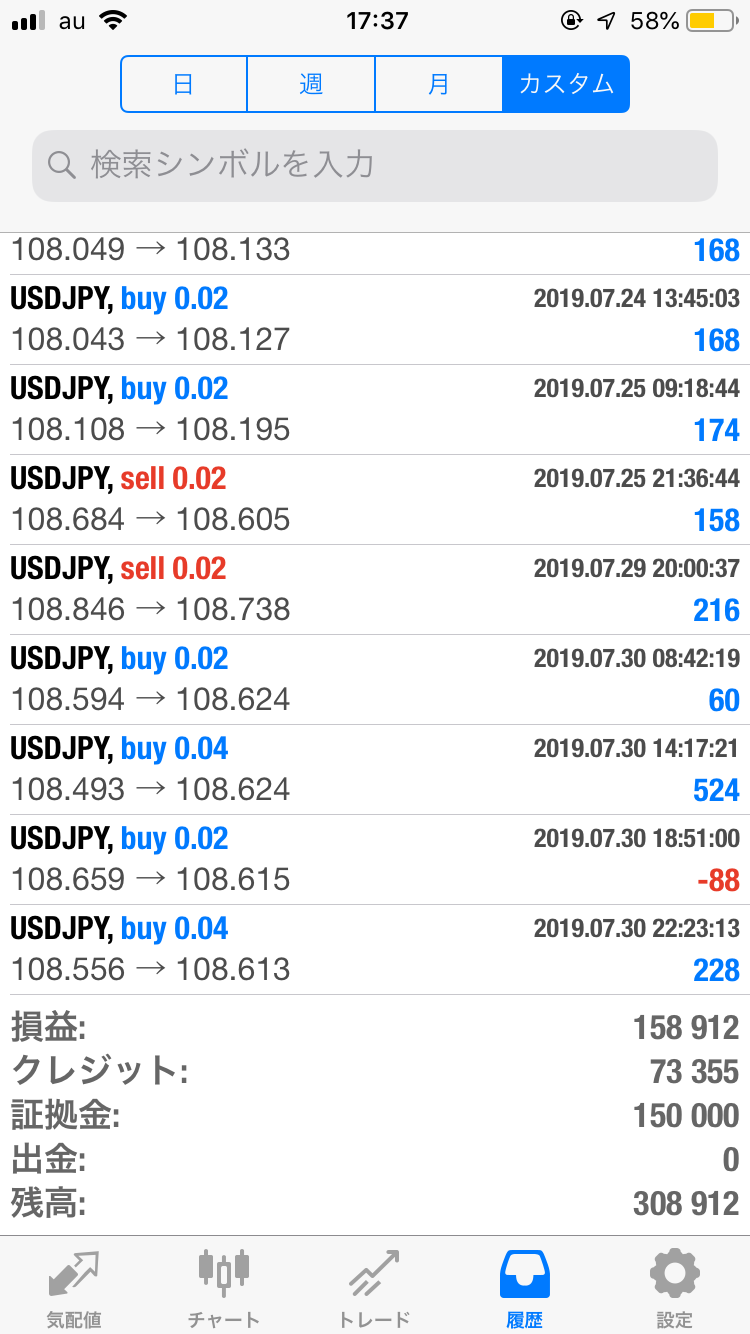
Task: View the USDJPY buy 0.04 with profit 524
Action: 375,770
